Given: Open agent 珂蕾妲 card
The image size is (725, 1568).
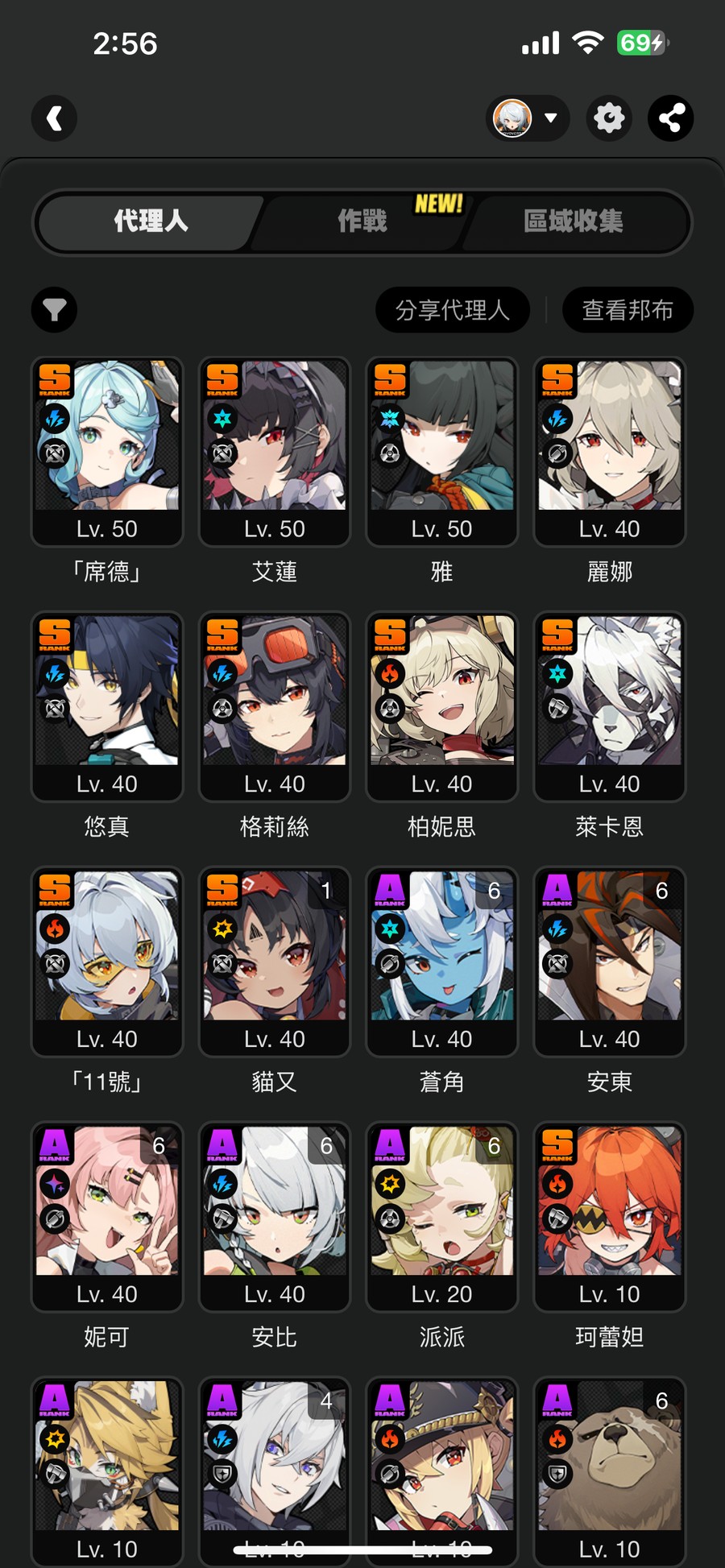Looking at the screenshot, I should [x=610, y=1216].
